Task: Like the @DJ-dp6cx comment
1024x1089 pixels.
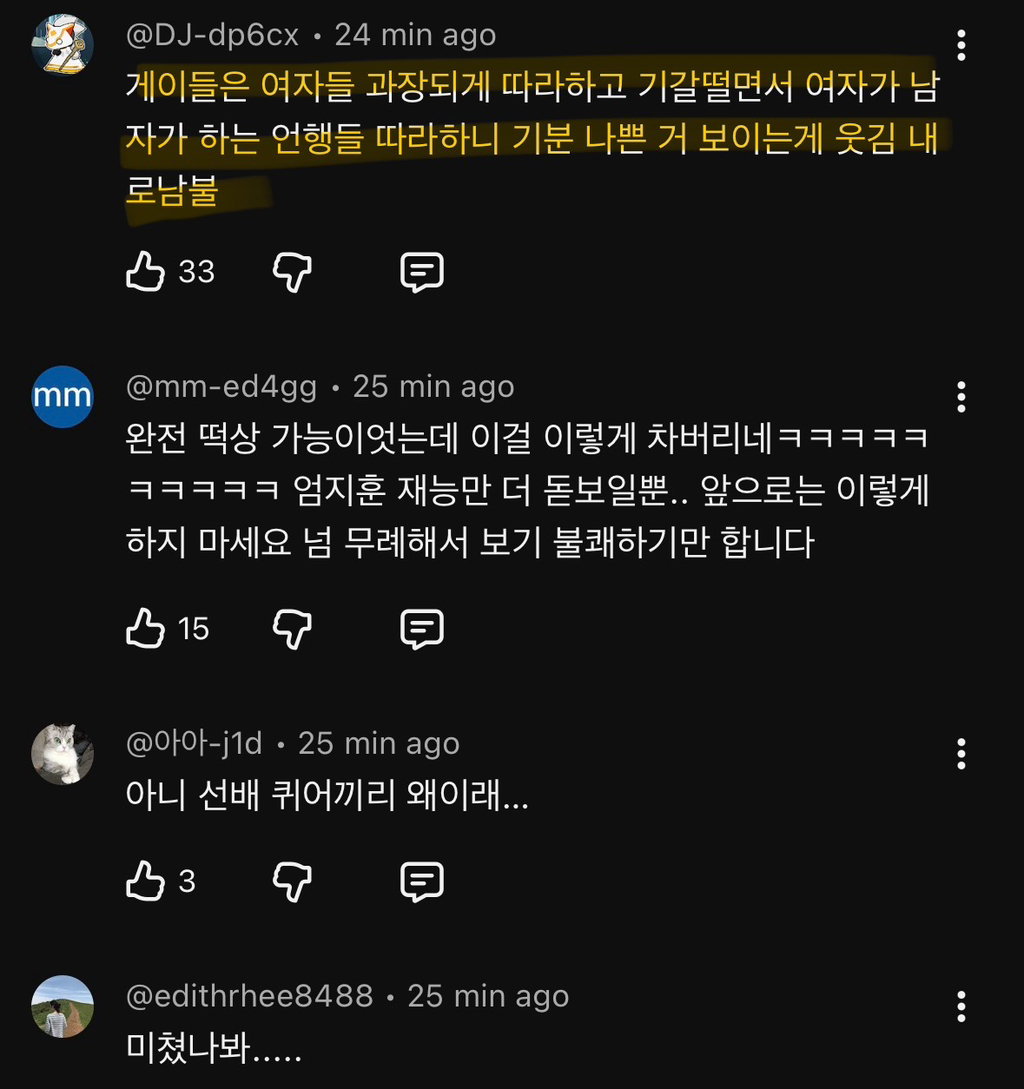Action: click(x=146, y=269)
